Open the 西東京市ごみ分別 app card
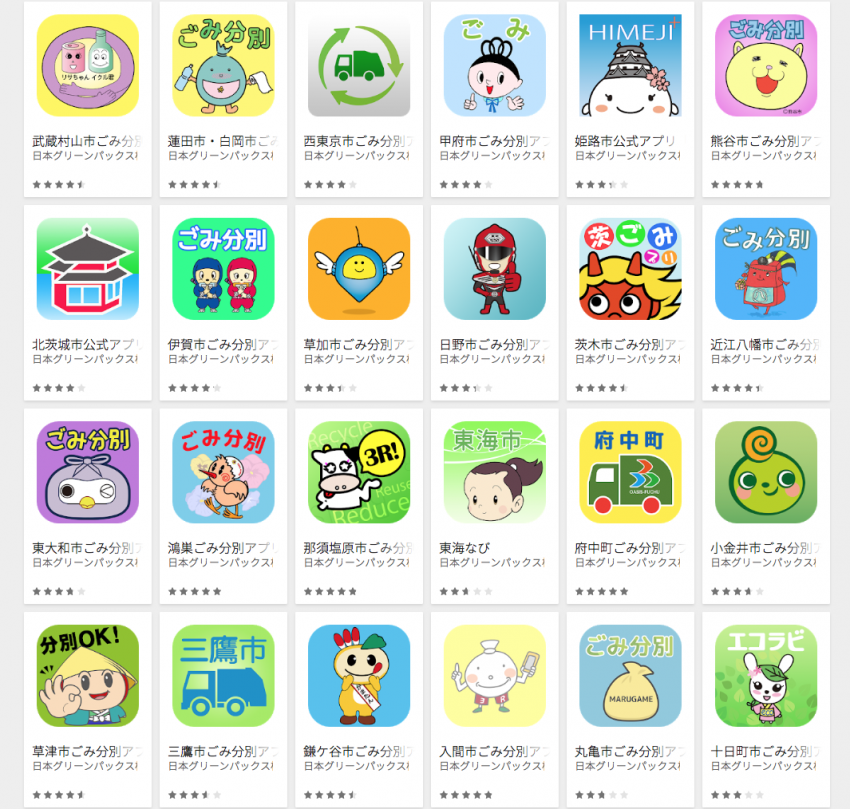850x809 pixels. tap(359, 99)
